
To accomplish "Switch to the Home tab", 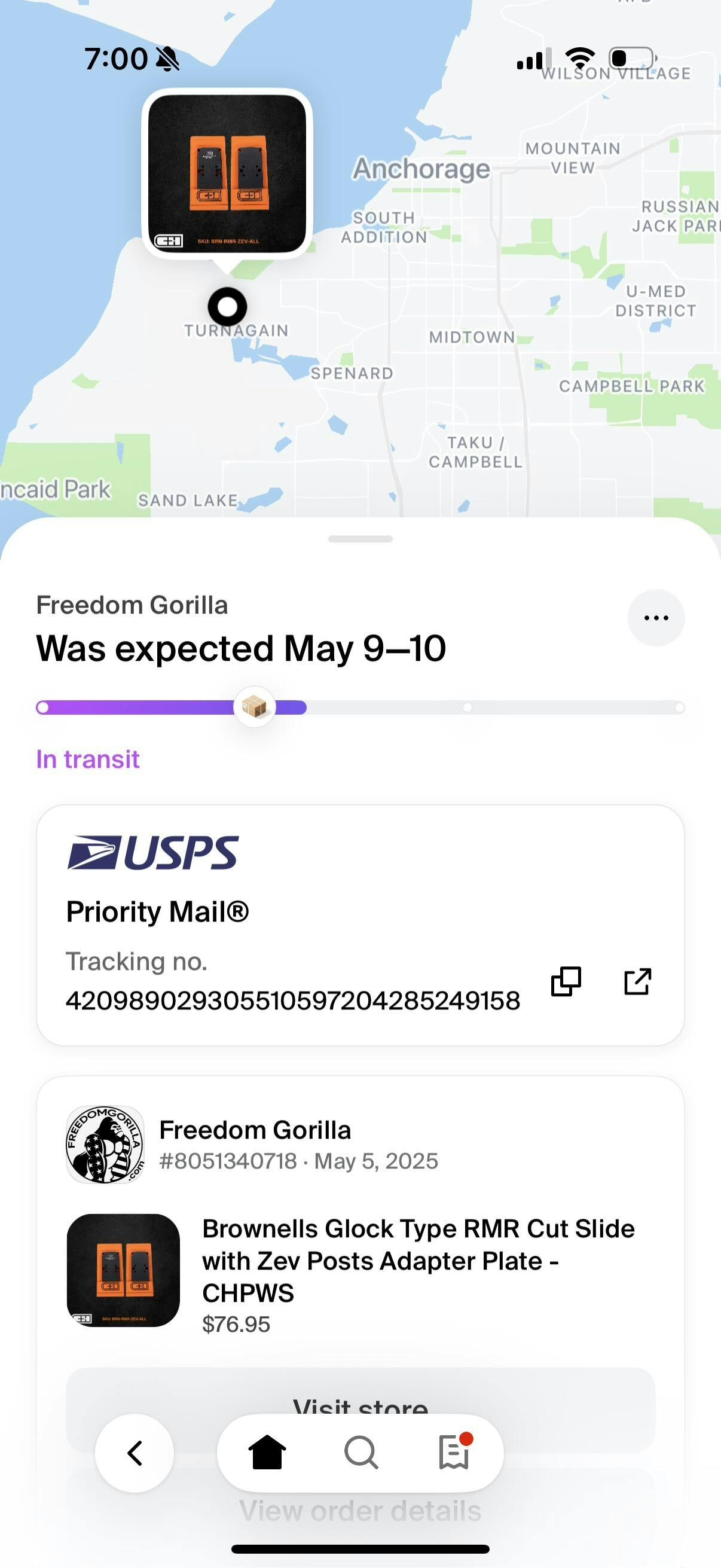I will point(267,1453).
